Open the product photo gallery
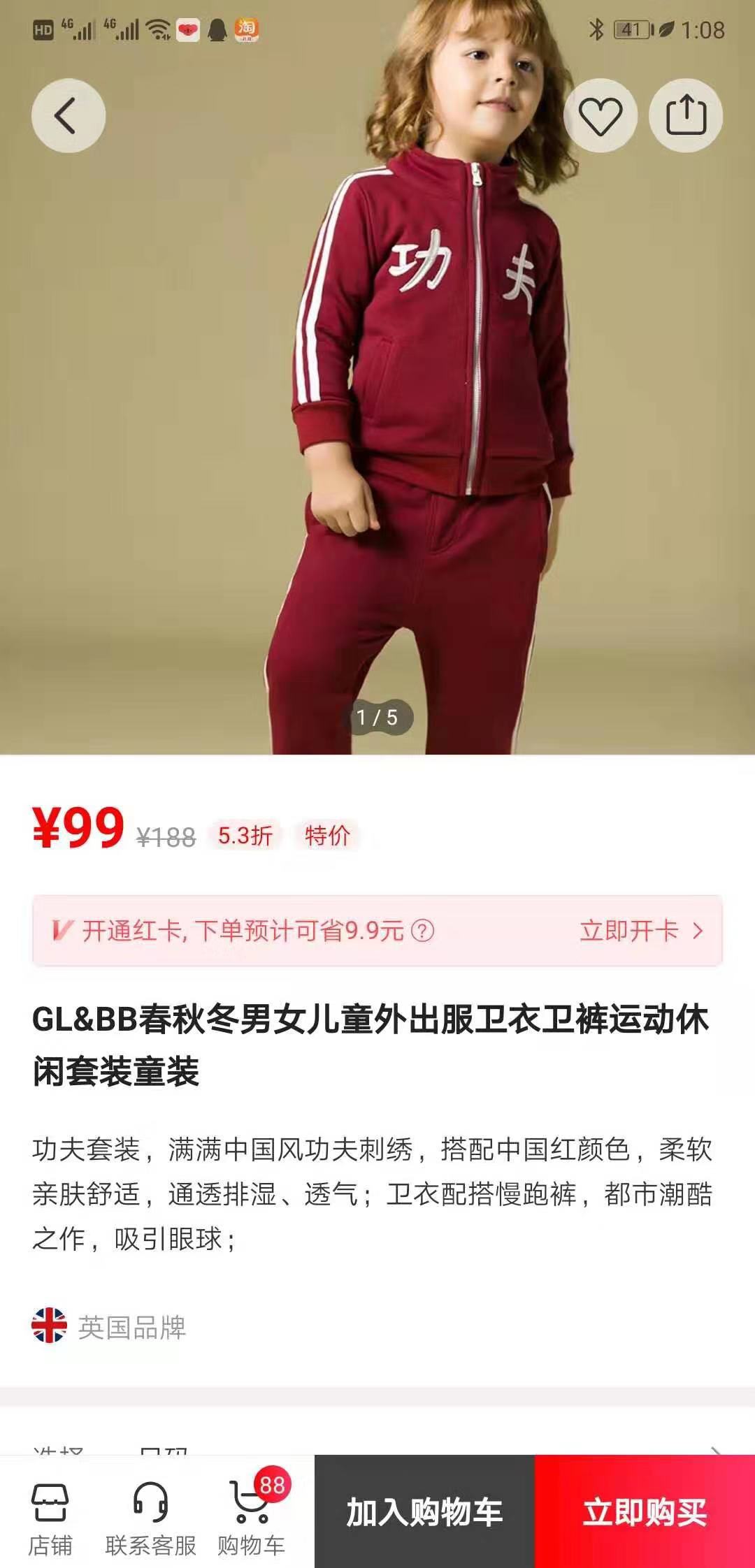 (x=377, y=419)
